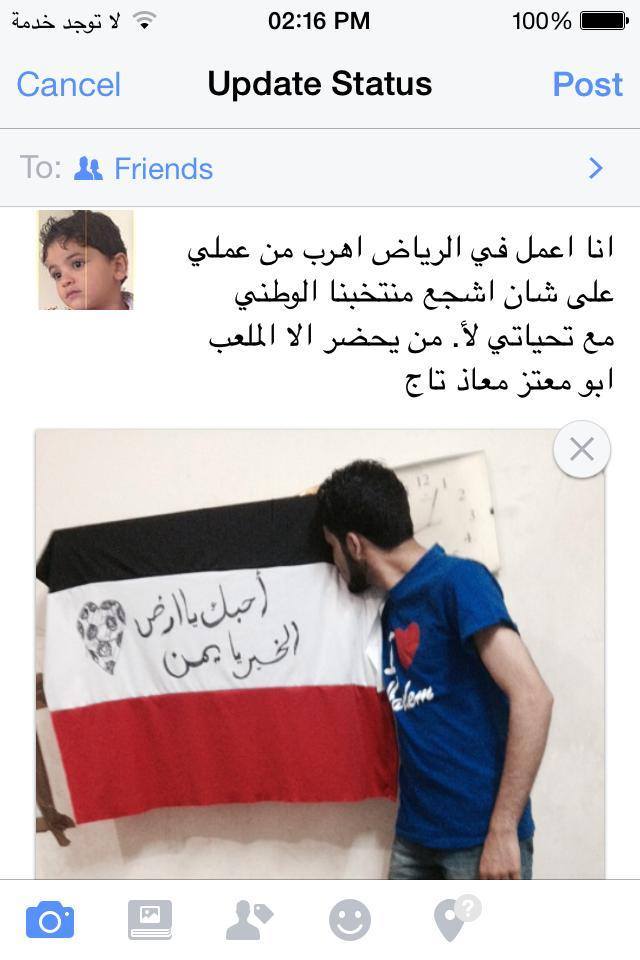Tag friends in this post
This screenshot has width=640, height=960.
coord(249,919)
